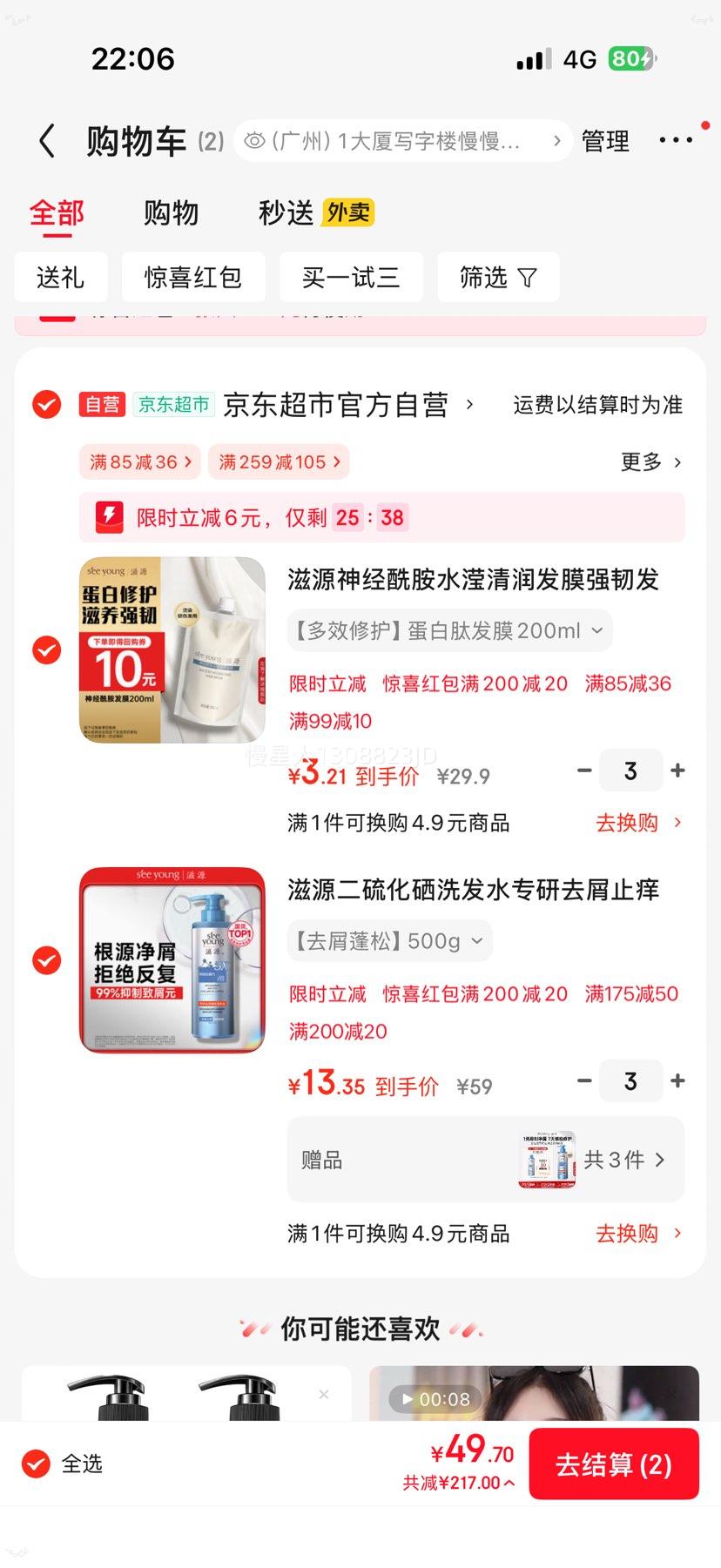Hide delivery address using the eye icon
The height and width of the screenshot is (1568, 721).
point(253,140)
